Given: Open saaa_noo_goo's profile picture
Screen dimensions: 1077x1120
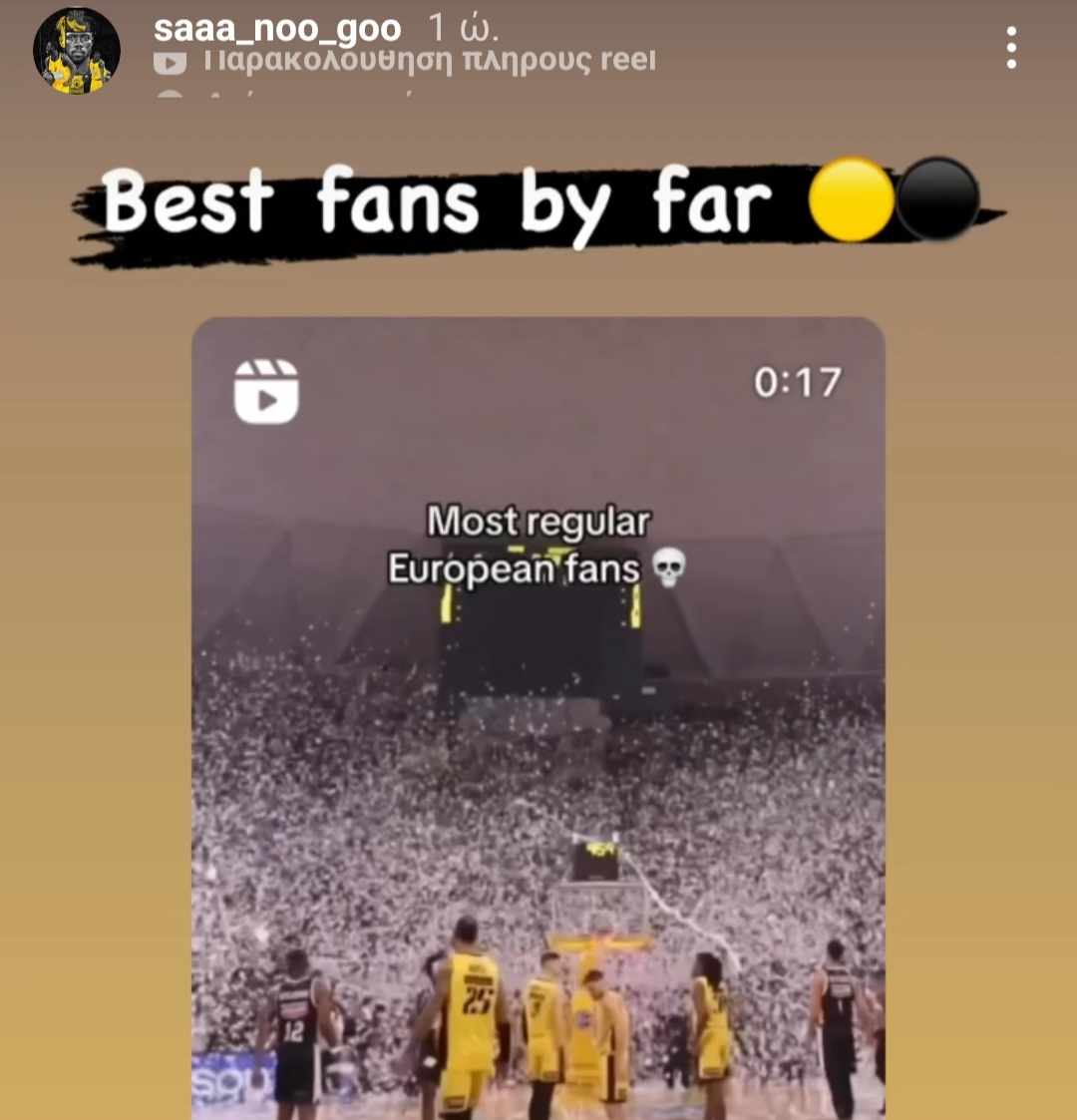Looking at the screenshot, I should coord(77,51).
